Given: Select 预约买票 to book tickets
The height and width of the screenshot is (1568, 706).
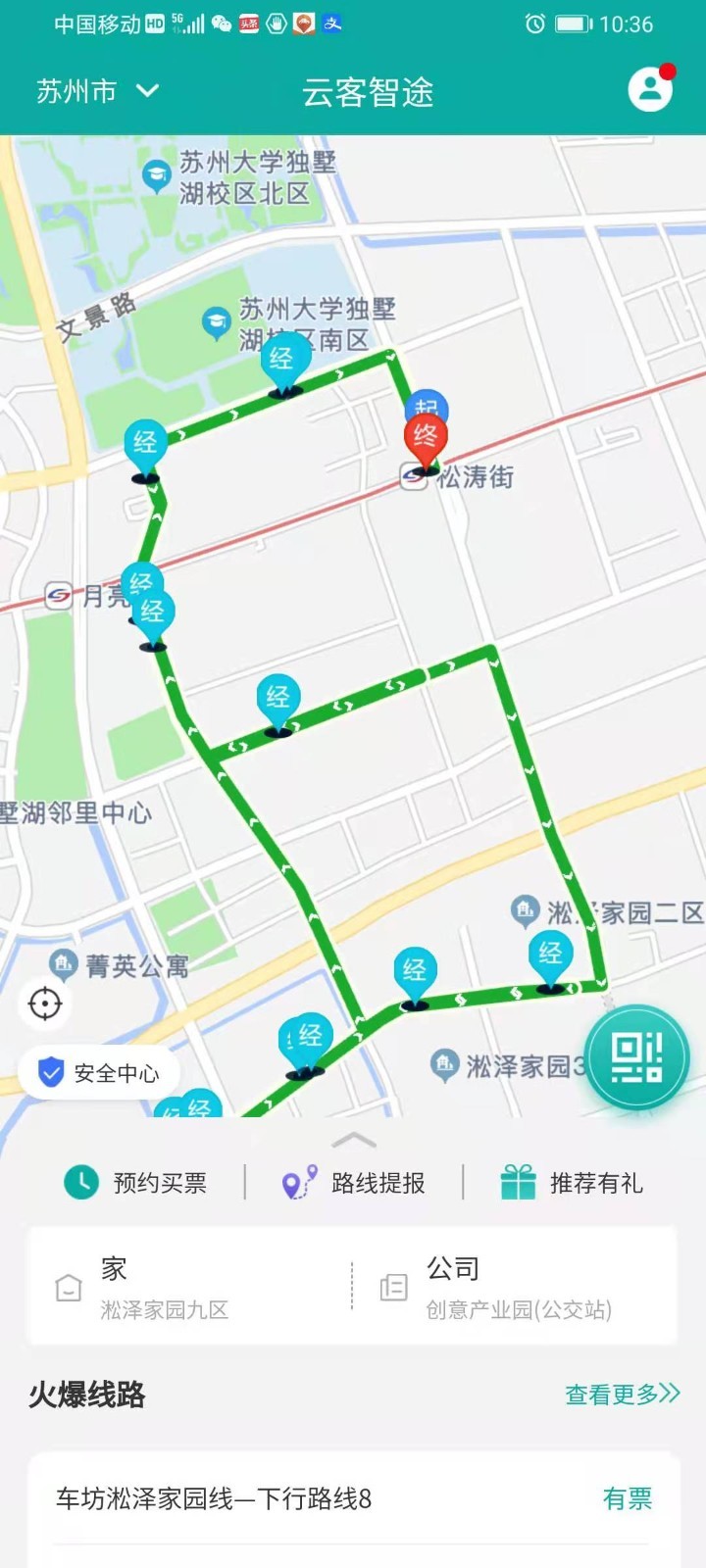Looking at the screenshot, I should [136, 1183].
